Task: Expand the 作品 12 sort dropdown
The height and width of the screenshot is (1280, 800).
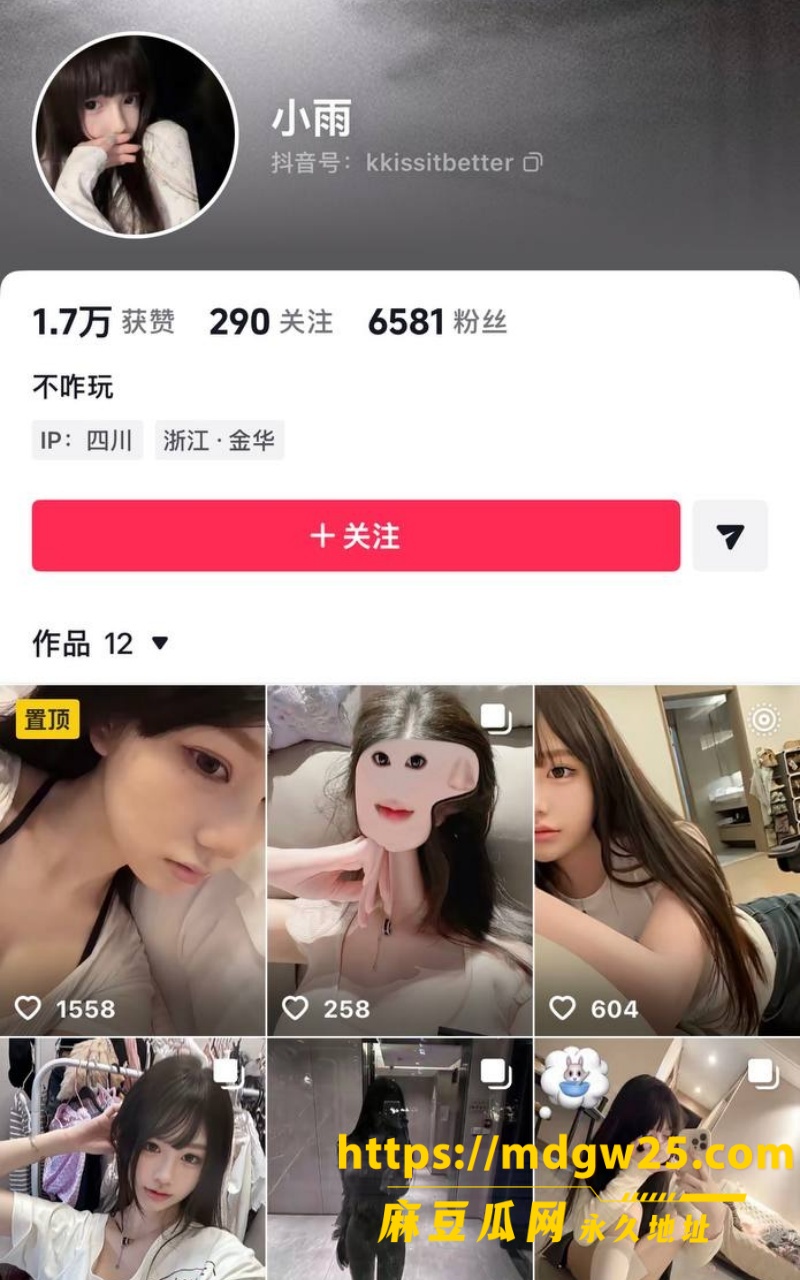Action: (x=160, y=643)
